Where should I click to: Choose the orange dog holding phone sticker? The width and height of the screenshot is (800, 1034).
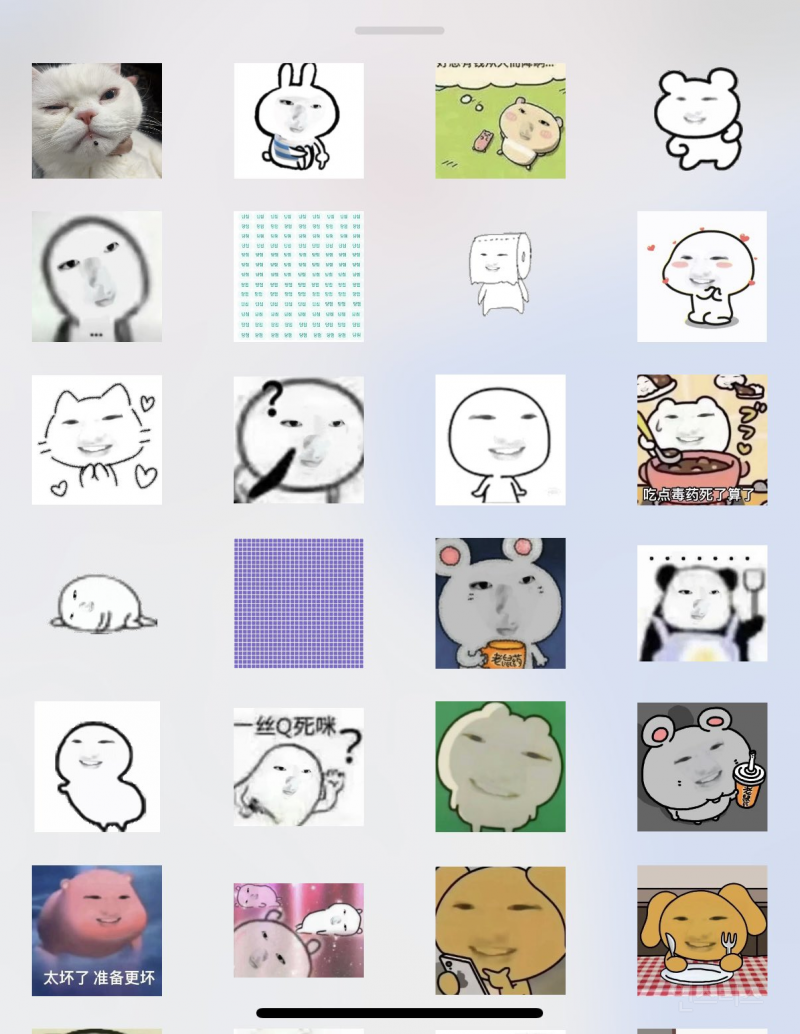tap(500, 930)
